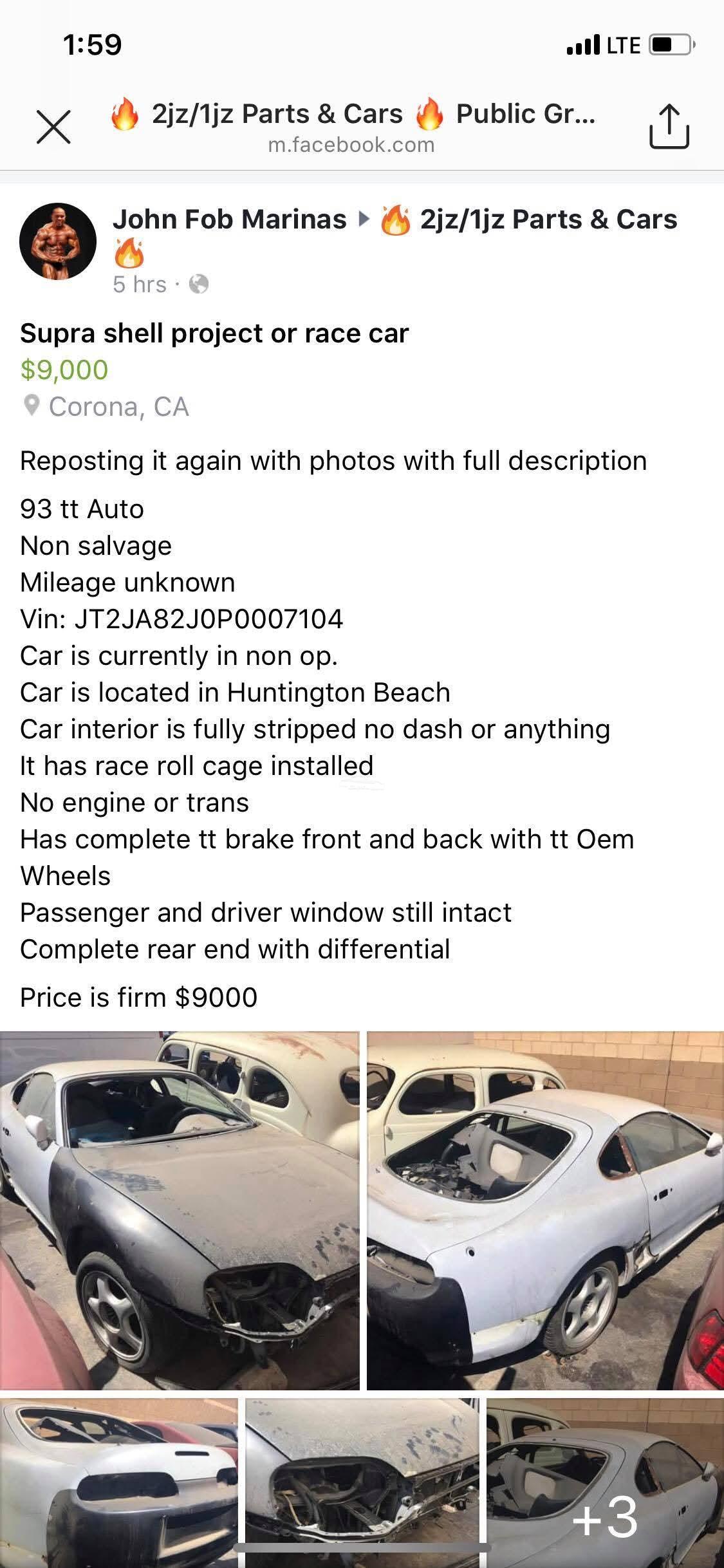Open John Fob Marinas' profile picture
This screenshot has width=724, height=1568.
[58, 241]
